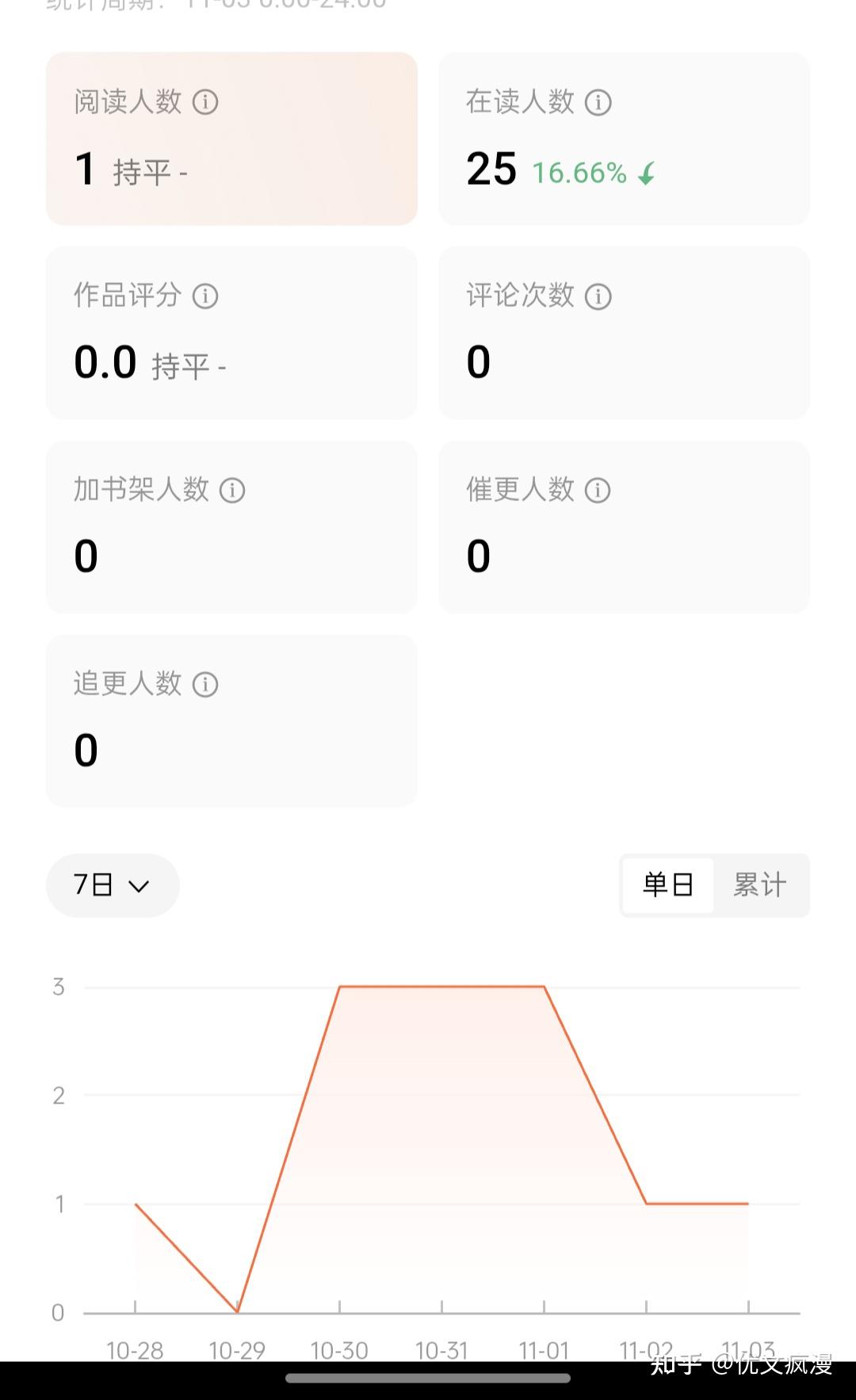This screenshot has height=1400, width=856.
Task: Select the 追更人数 metric card
Action: click(x=231, y=721)
